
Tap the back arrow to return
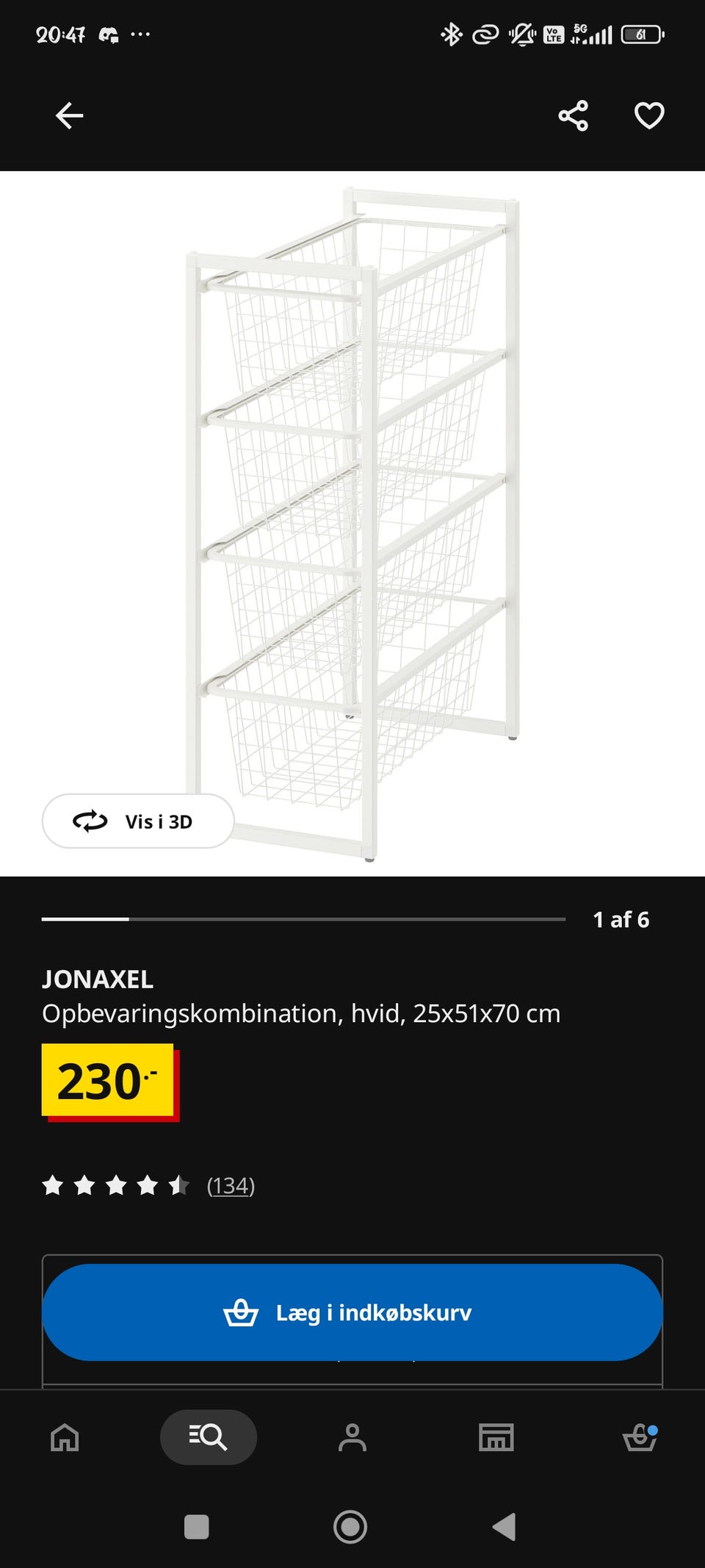point(68,114)
